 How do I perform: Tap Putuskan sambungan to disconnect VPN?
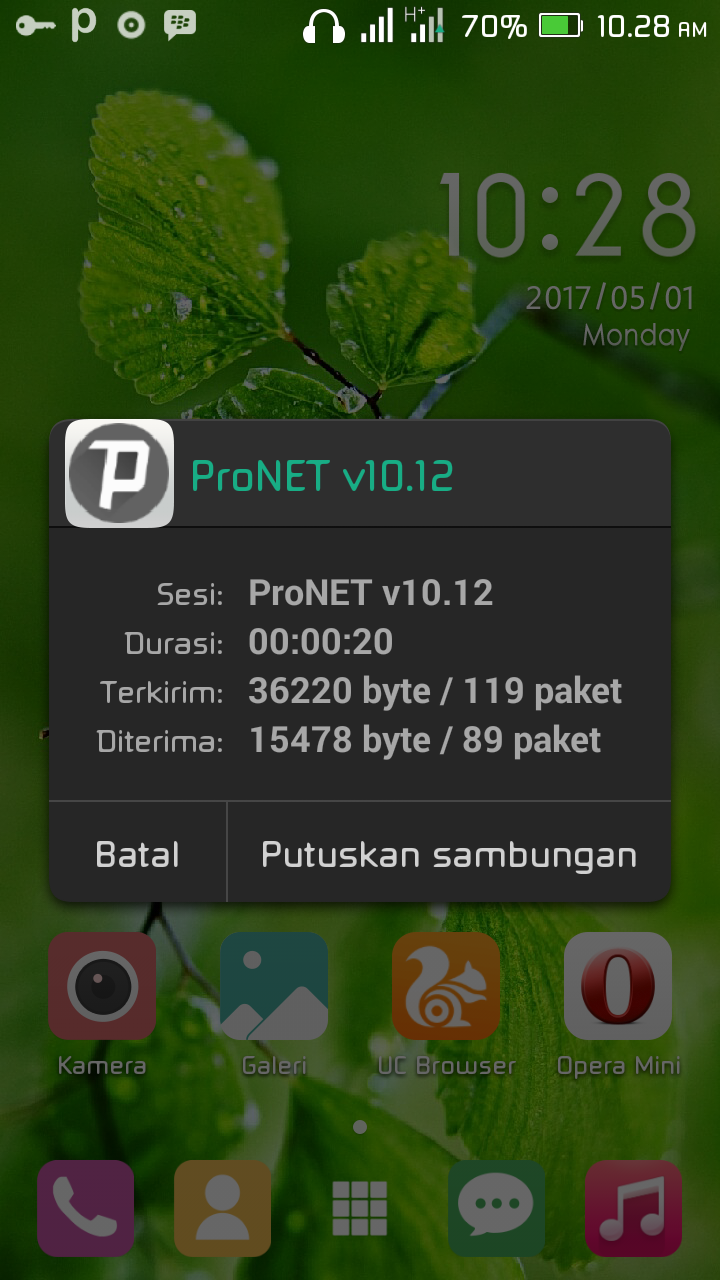[x=449, y=853]
